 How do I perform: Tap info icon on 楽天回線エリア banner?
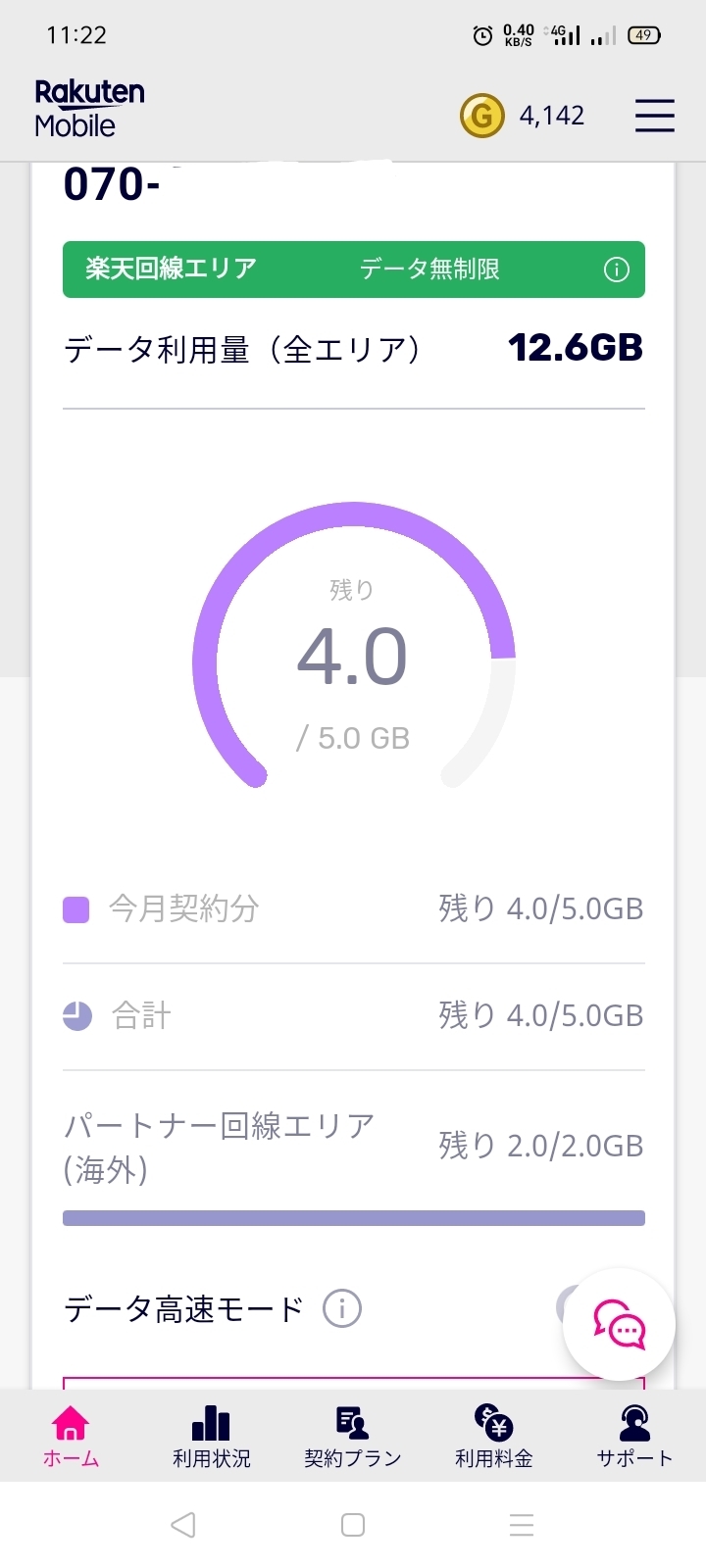[616, 269]
